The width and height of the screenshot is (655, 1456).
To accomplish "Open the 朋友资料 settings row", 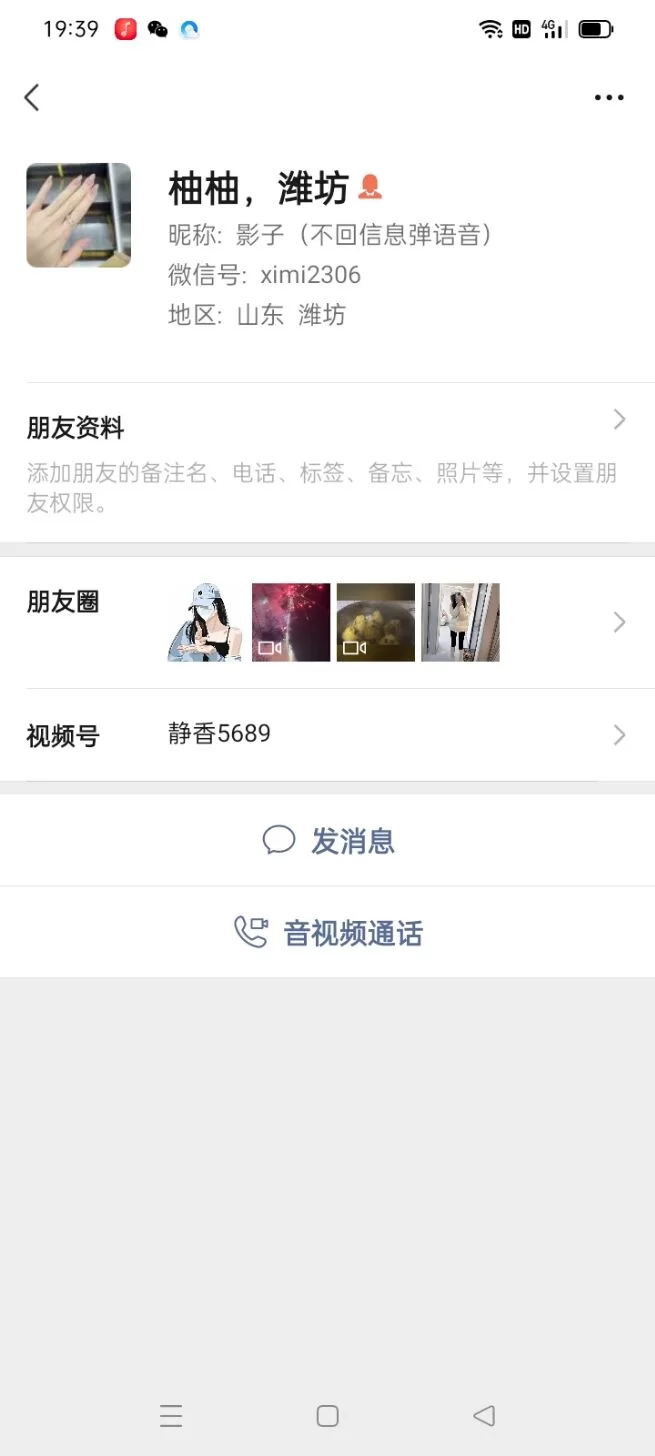I will 327,462.
